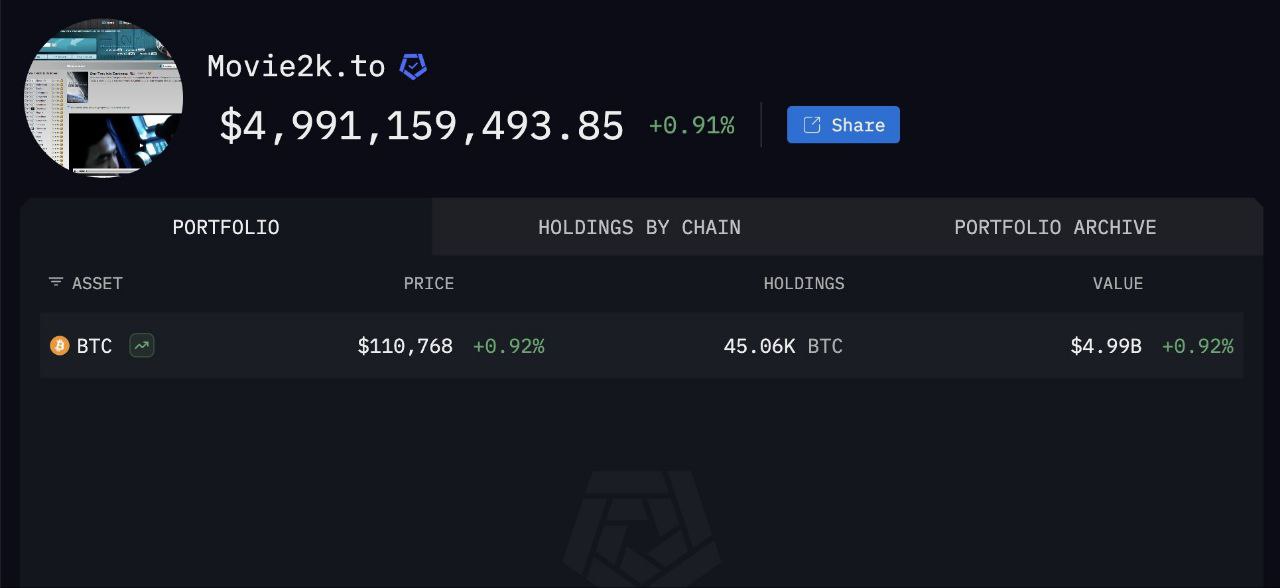Open the BTC asset row
1280x588 pixels.
94,346
